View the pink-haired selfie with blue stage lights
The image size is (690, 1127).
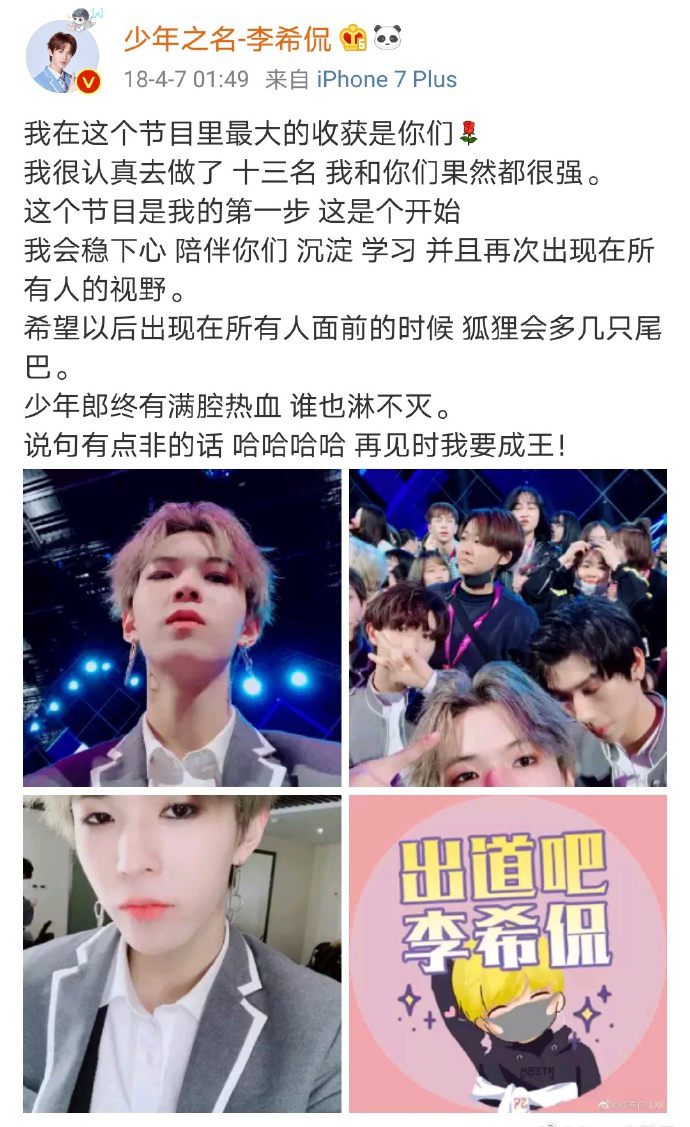tap(182, 627)
